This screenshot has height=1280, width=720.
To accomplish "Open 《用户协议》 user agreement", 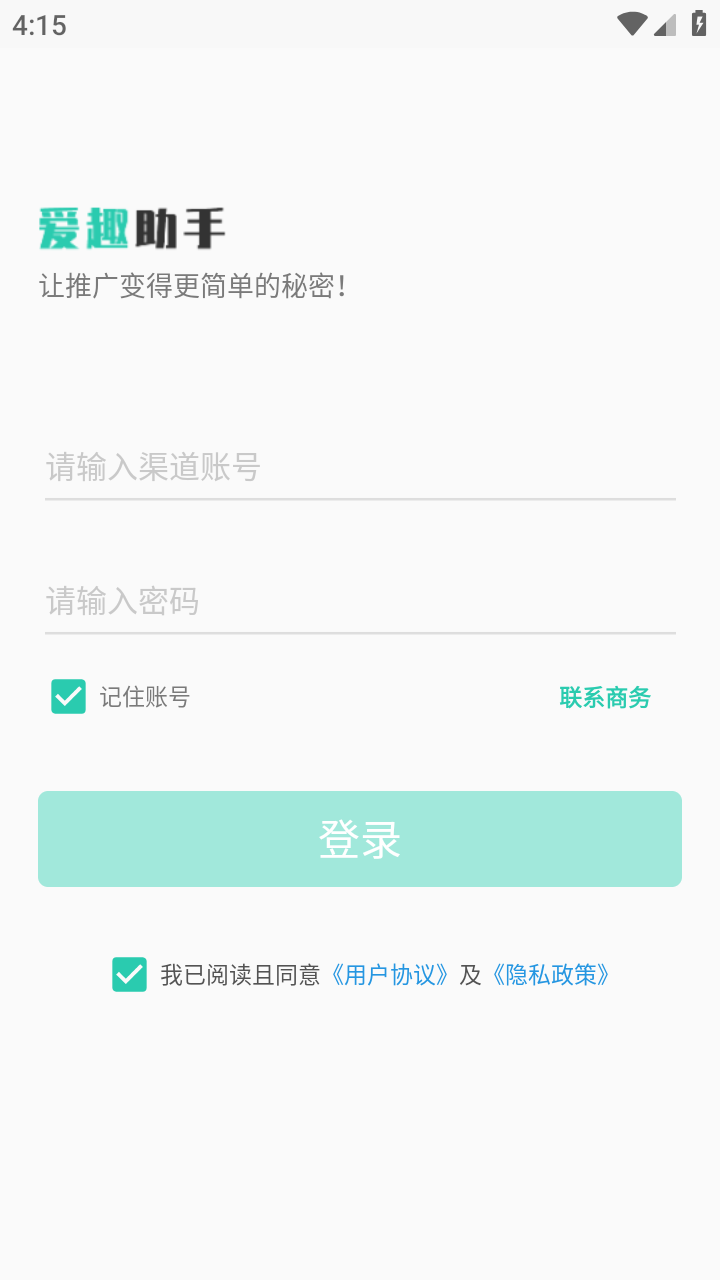I will pos(390,970).
